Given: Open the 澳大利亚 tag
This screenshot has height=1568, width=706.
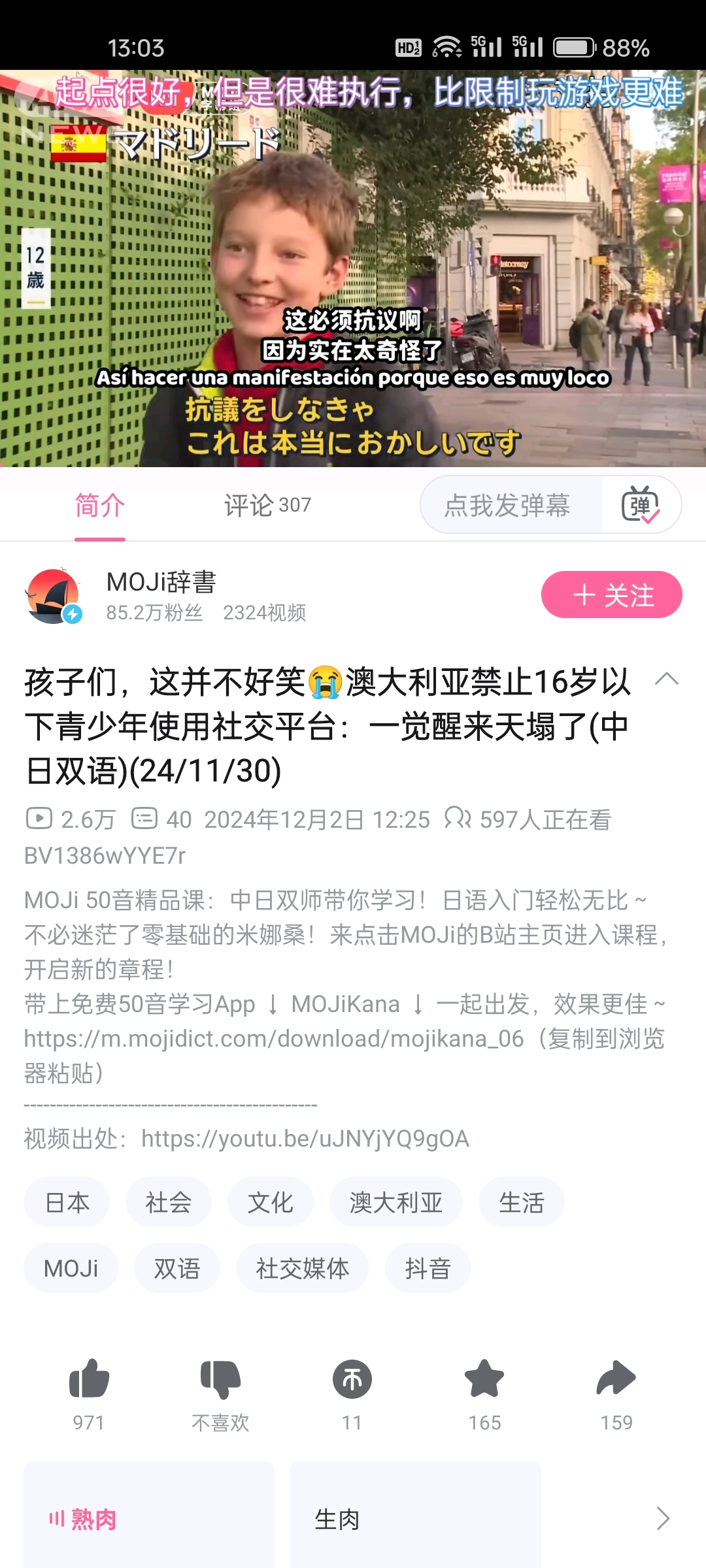Looking at the screenshot, I should [395, 1202].
